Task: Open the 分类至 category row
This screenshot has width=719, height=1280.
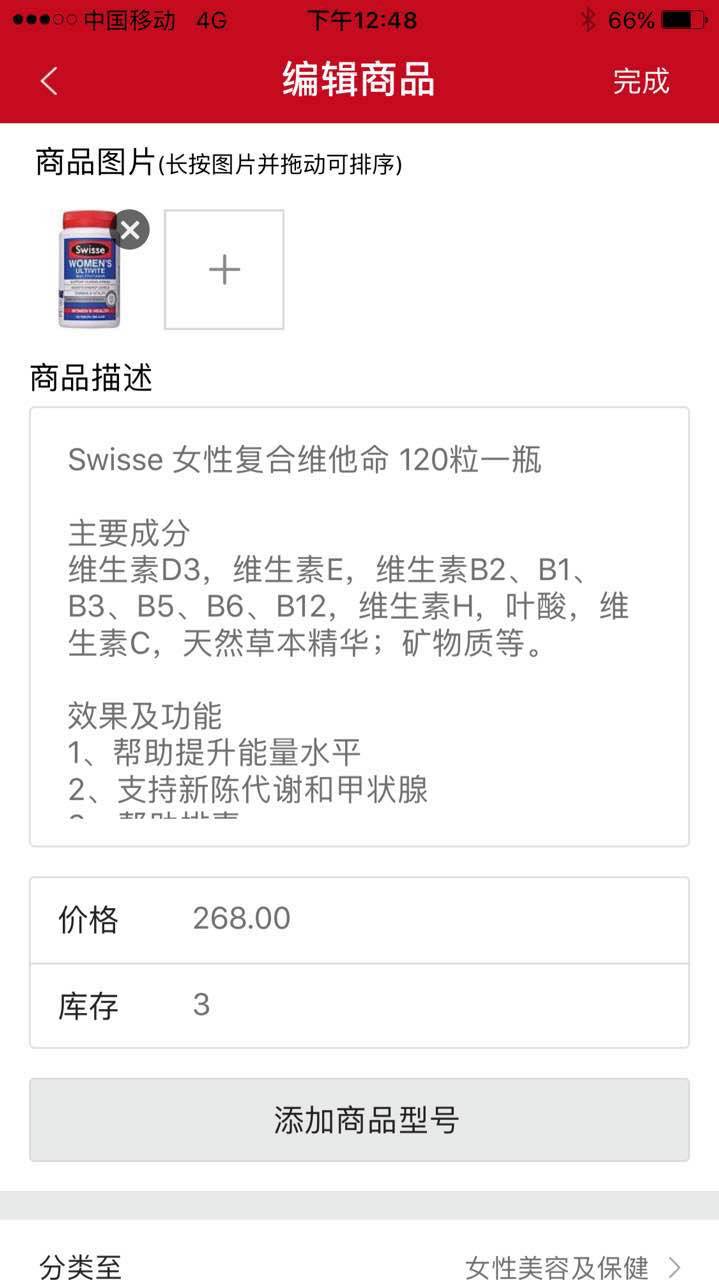Action: pos(359,1266)
